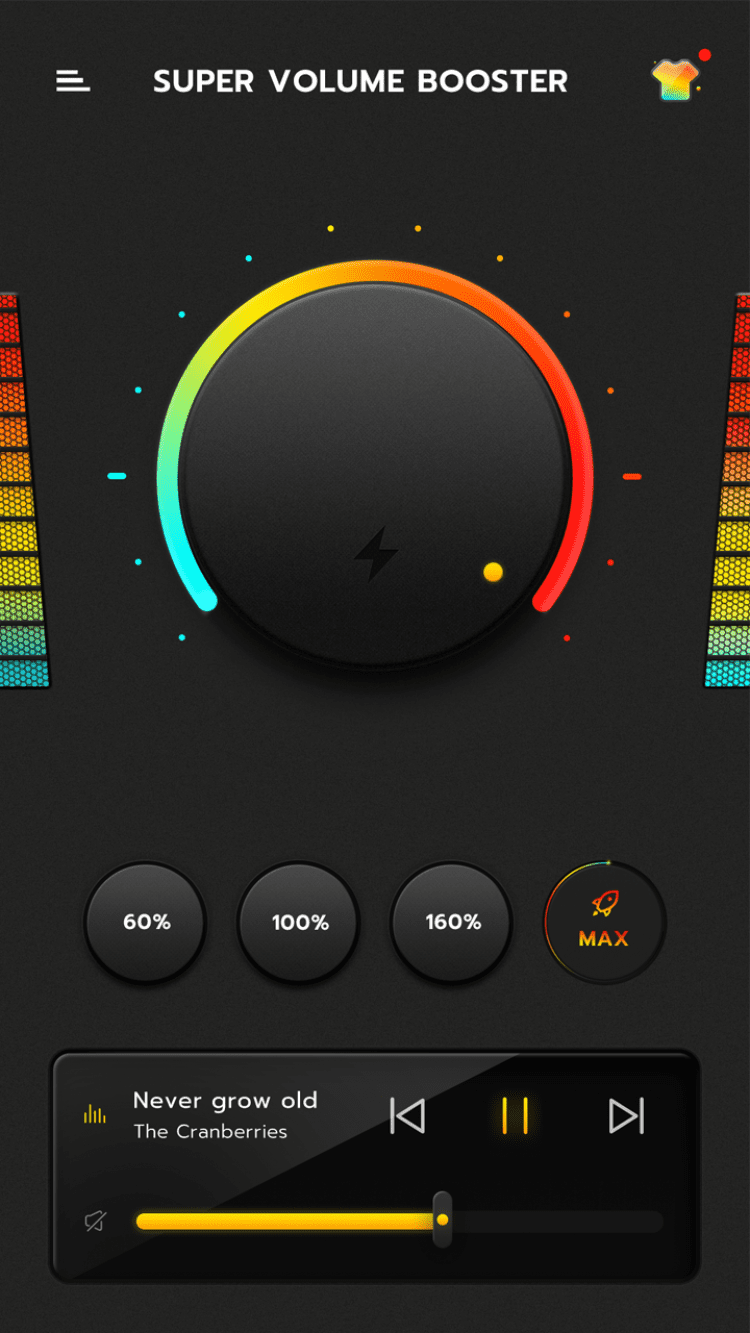Open the hamburger menu

pos(73,81)
